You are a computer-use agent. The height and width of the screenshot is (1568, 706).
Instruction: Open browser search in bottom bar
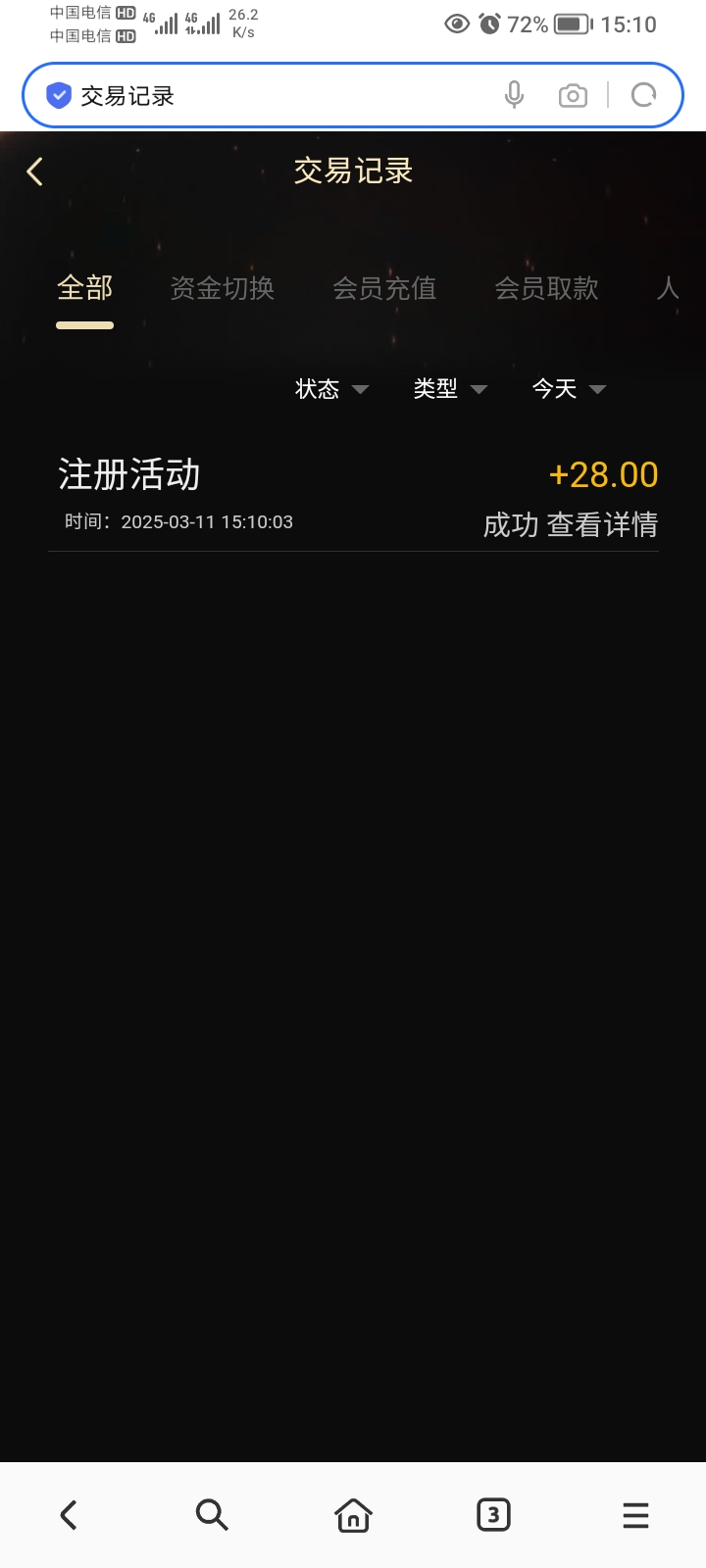212,1515
